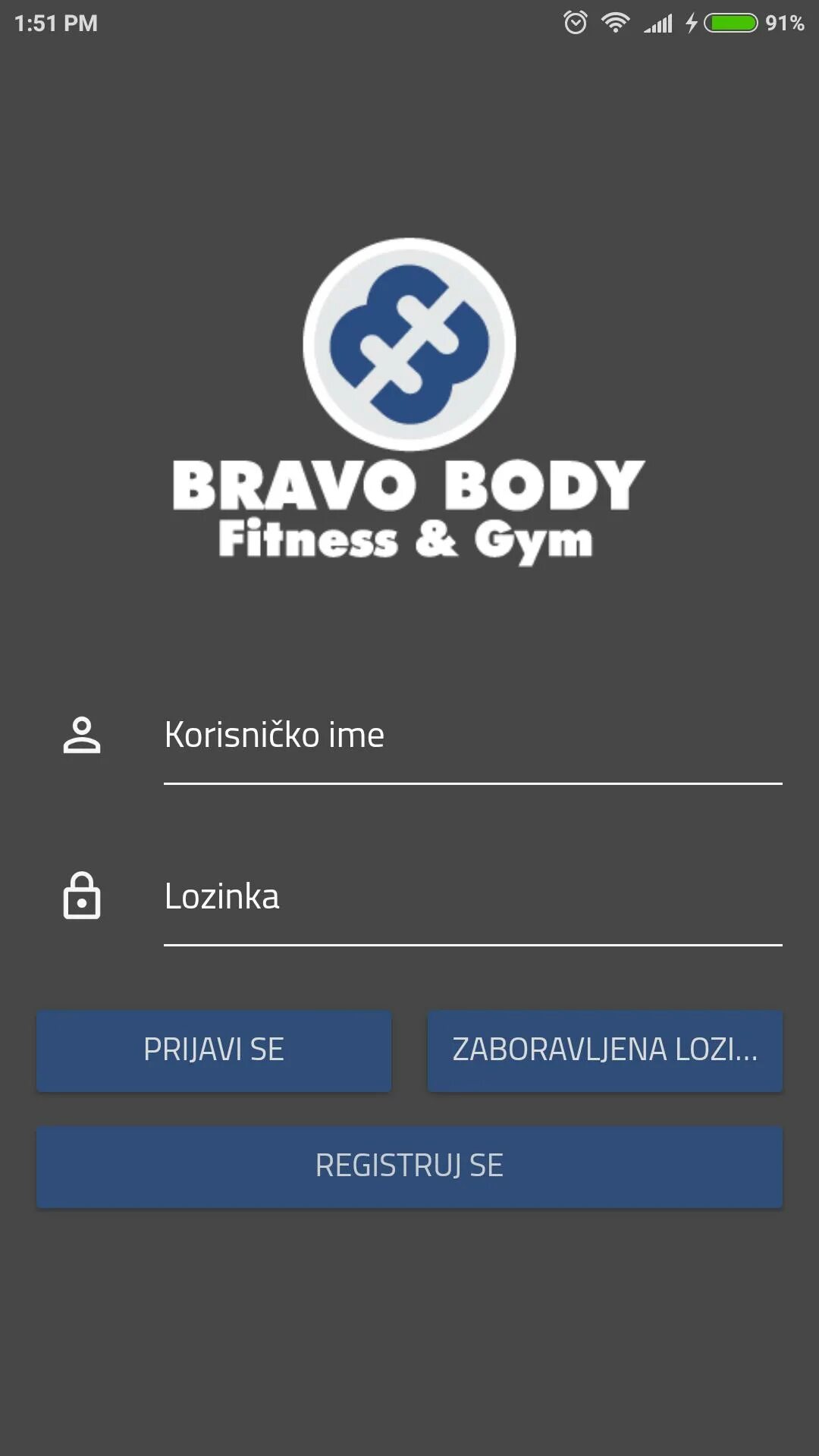Tap the Wi-Fi icon in status bar
This screenshot has width=819, height=1456.
coord(616,23)
